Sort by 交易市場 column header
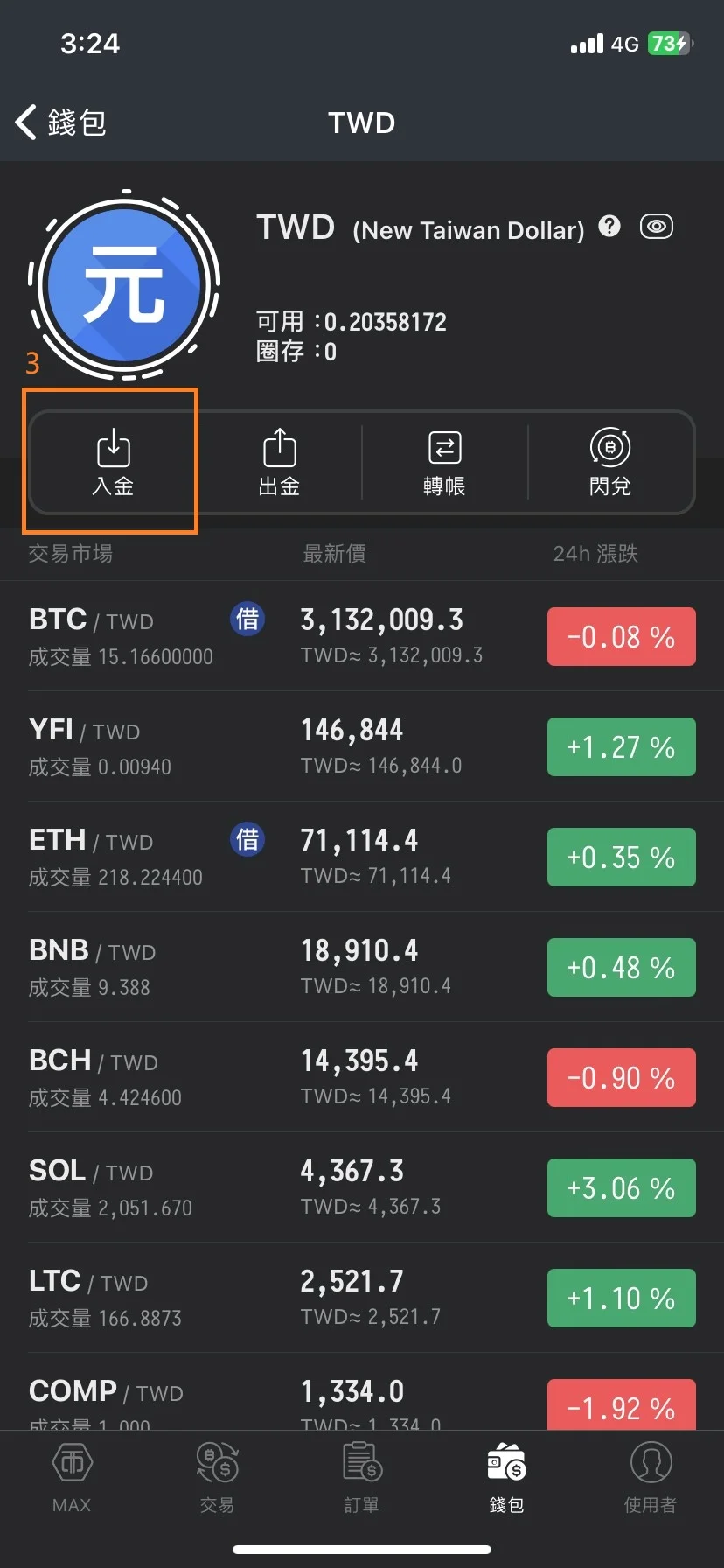This screenshot has height=1568, width=724. (70, 554)
